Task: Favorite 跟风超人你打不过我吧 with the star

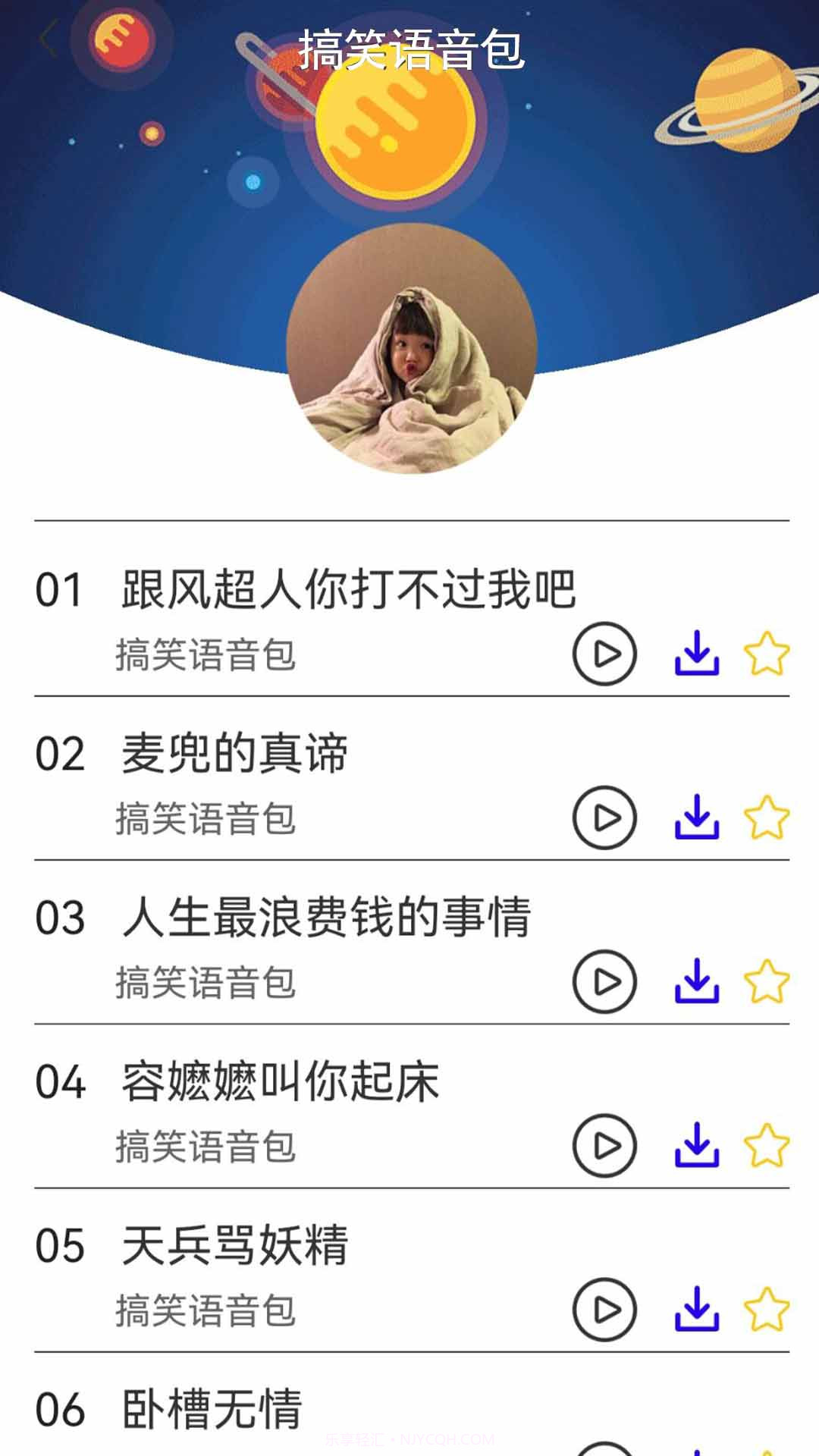Action: (767, 654)
